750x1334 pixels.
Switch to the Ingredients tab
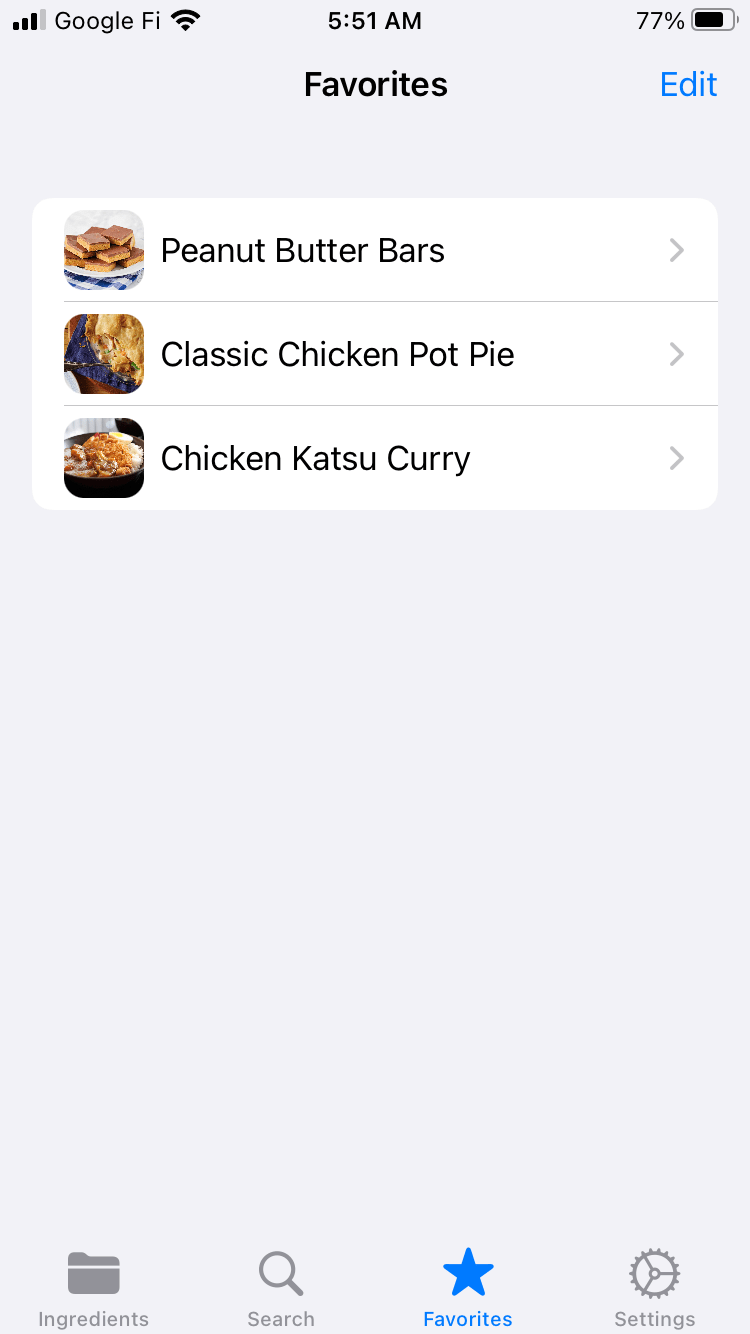click(93, 1288)
